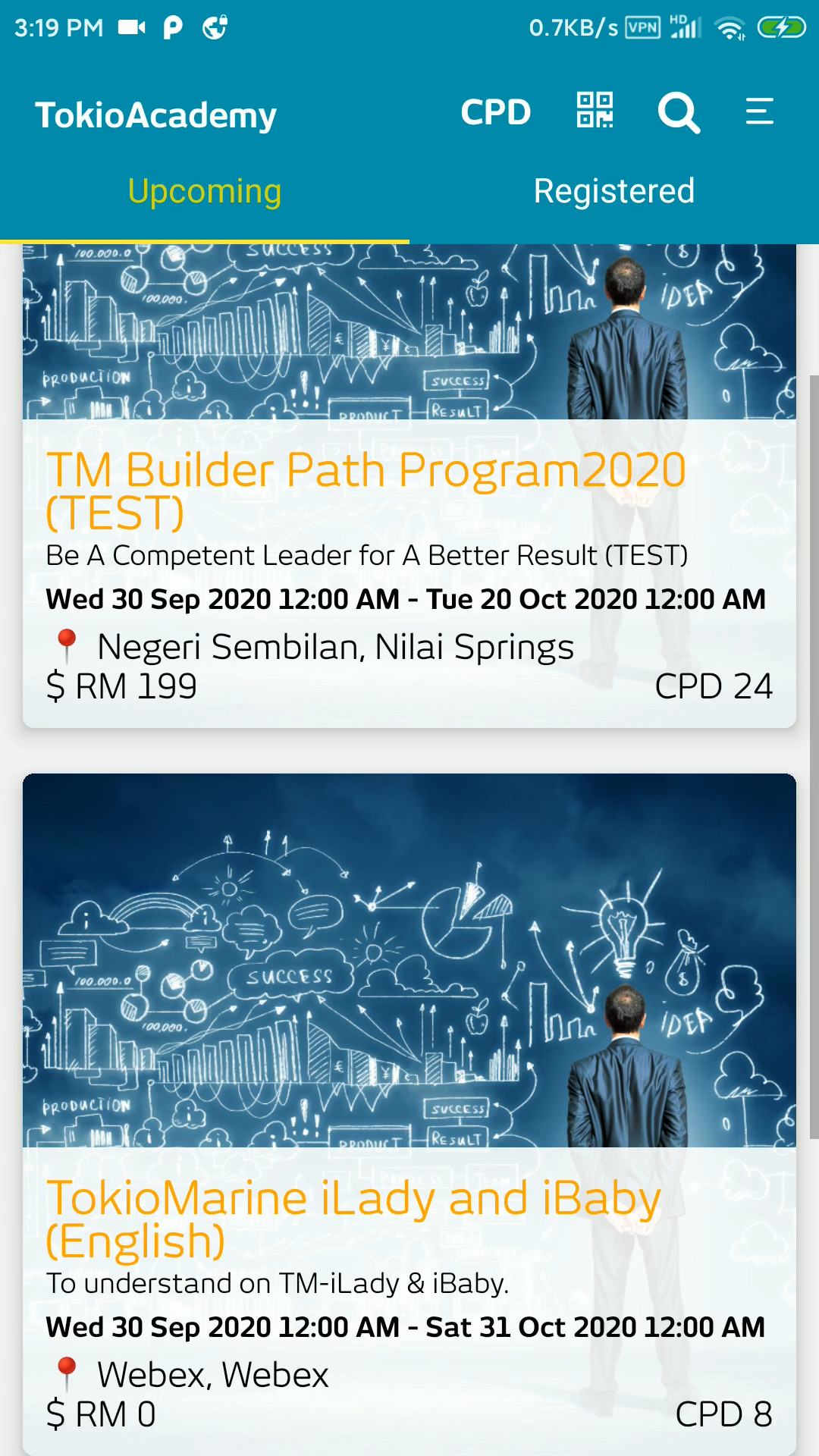Viewport: 819px width, 1456px height.
Task: Open the QR code scanner
Action: click(x=595, y=111)
